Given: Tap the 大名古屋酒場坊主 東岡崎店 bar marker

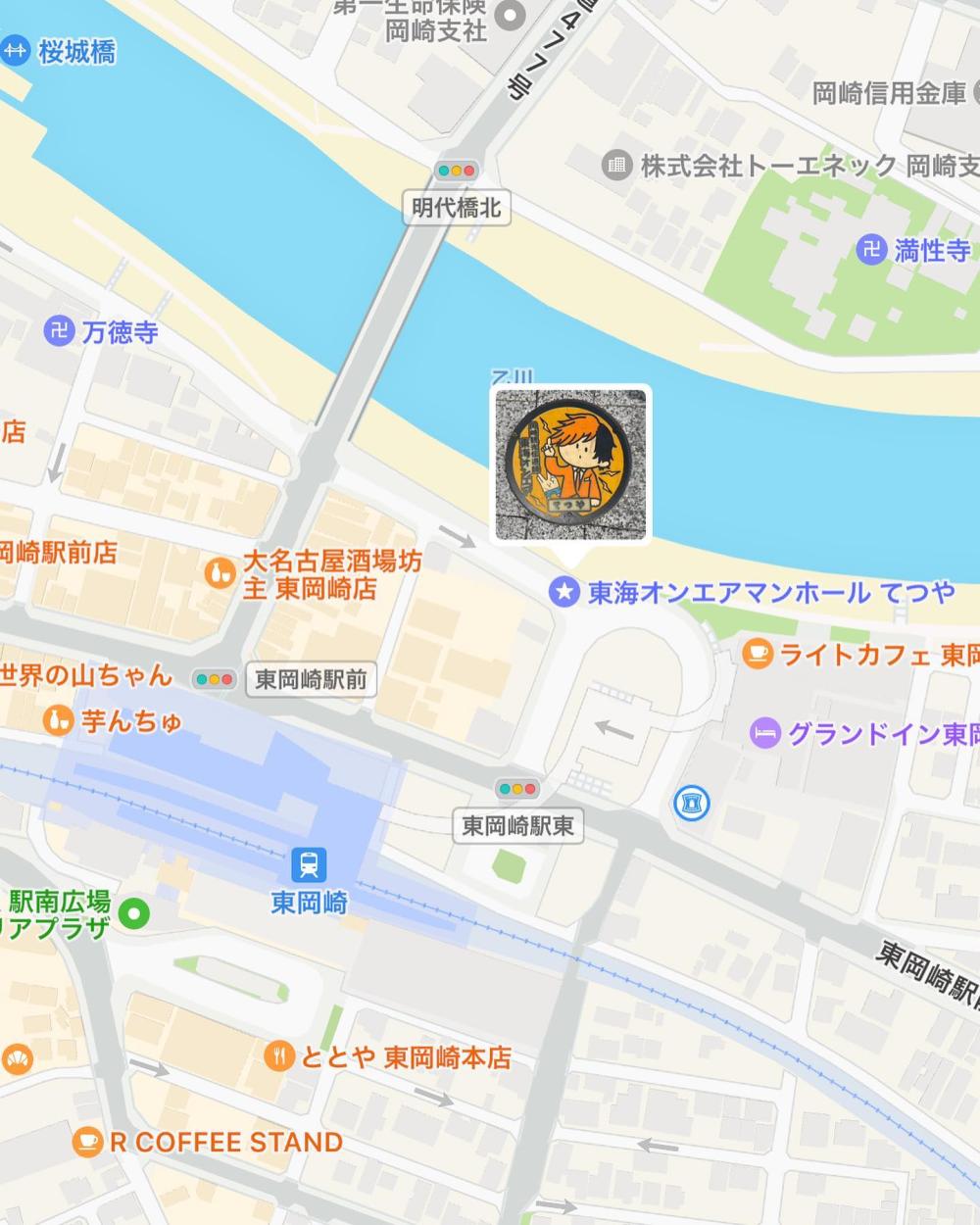Looking at the screenshot, I should (x=220, y=573).
